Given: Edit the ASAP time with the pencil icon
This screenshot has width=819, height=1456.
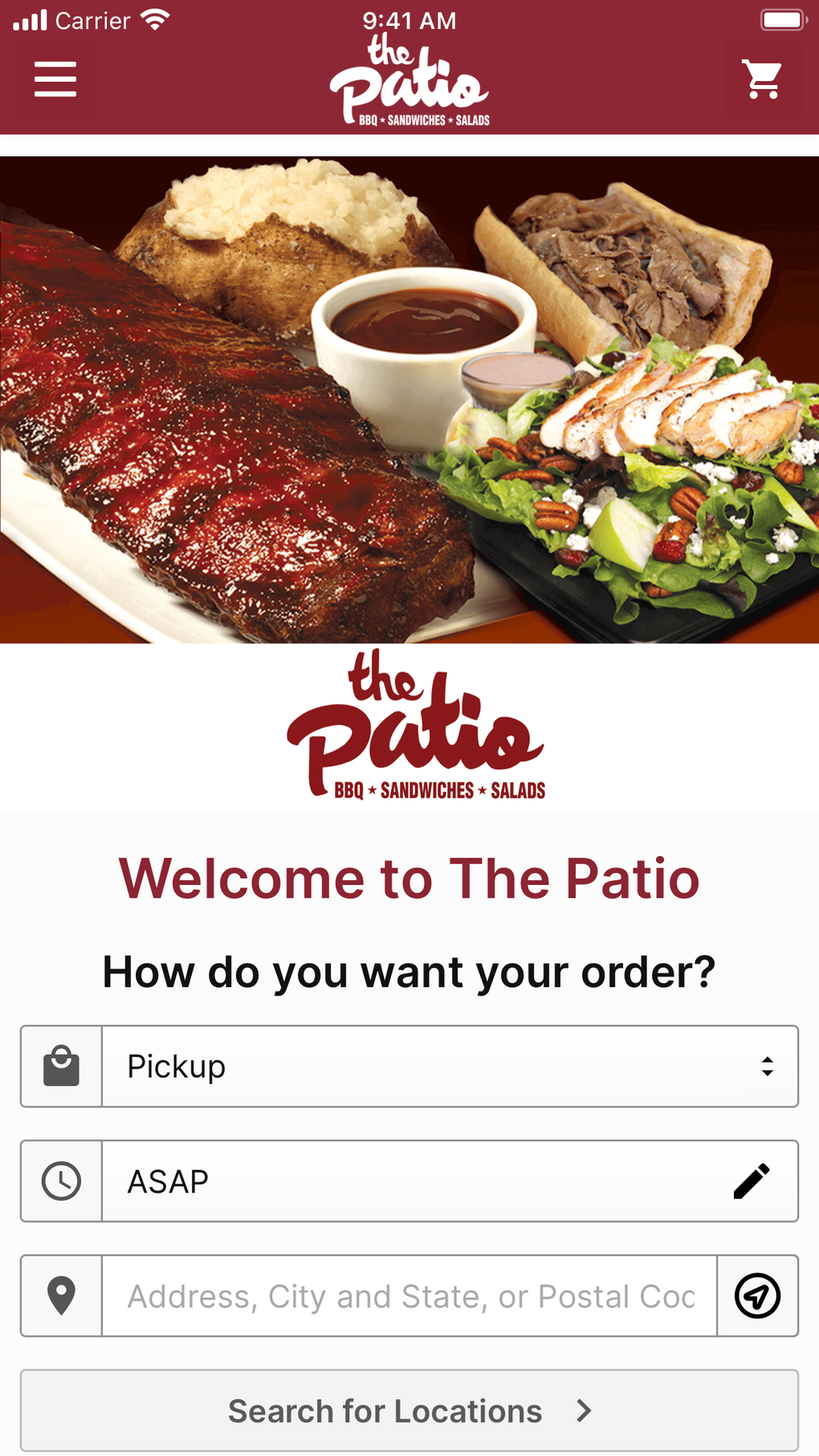Looking at the screenshot, I should [x=751, y=1181].
